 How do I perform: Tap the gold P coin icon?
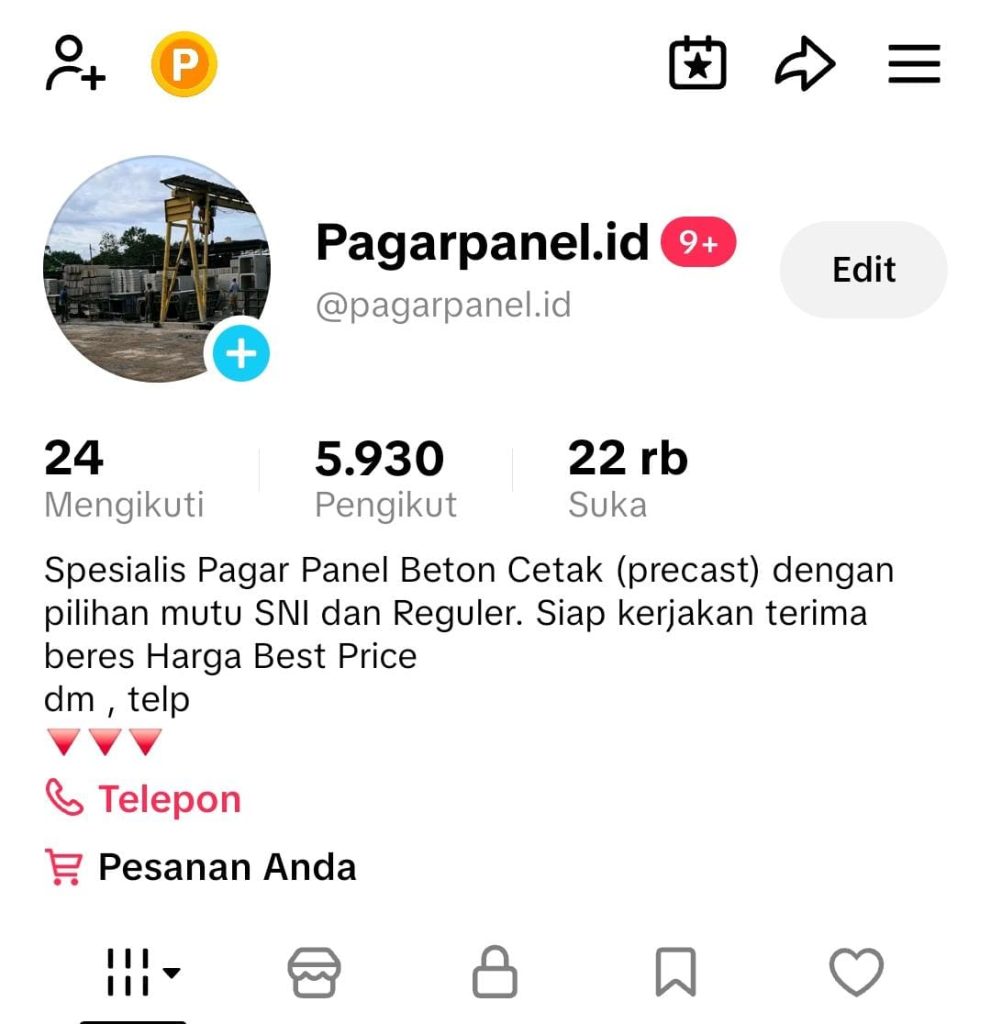pyautogui.click(x=184, y=64)
